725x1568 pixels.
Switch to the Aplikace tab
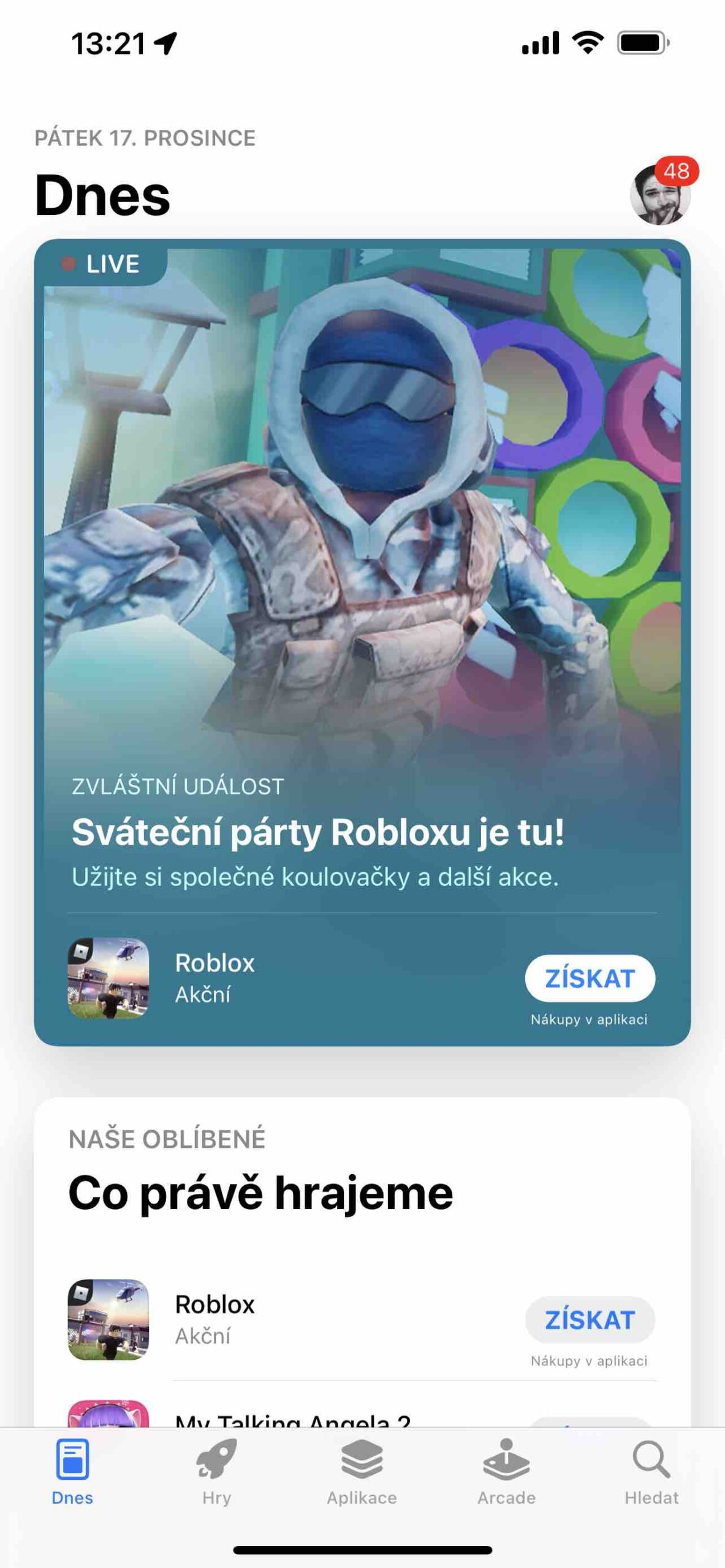(362, 1472)
